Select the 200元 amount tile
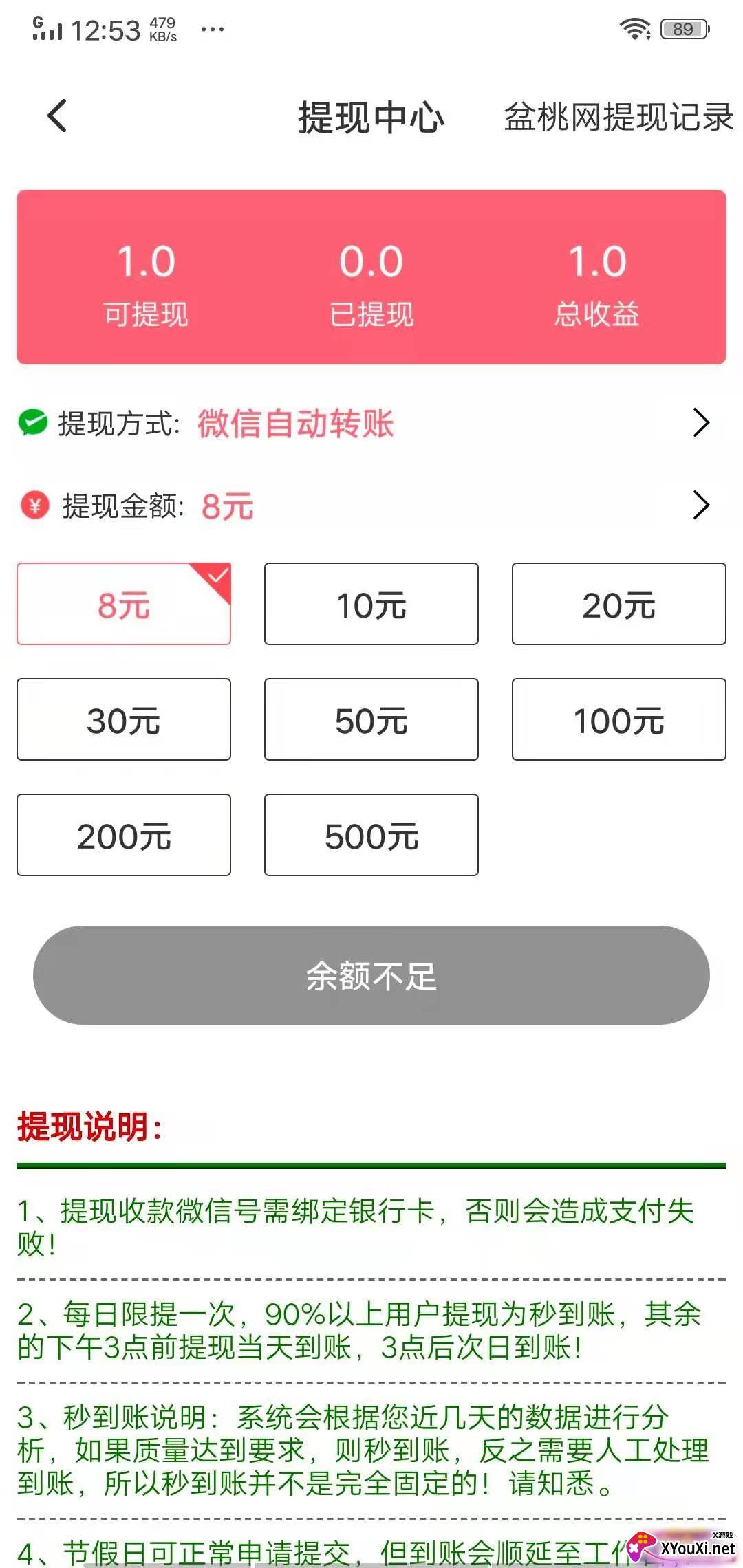The height and width of the screenshot is (1568, 743). click(x=123, y=835)
